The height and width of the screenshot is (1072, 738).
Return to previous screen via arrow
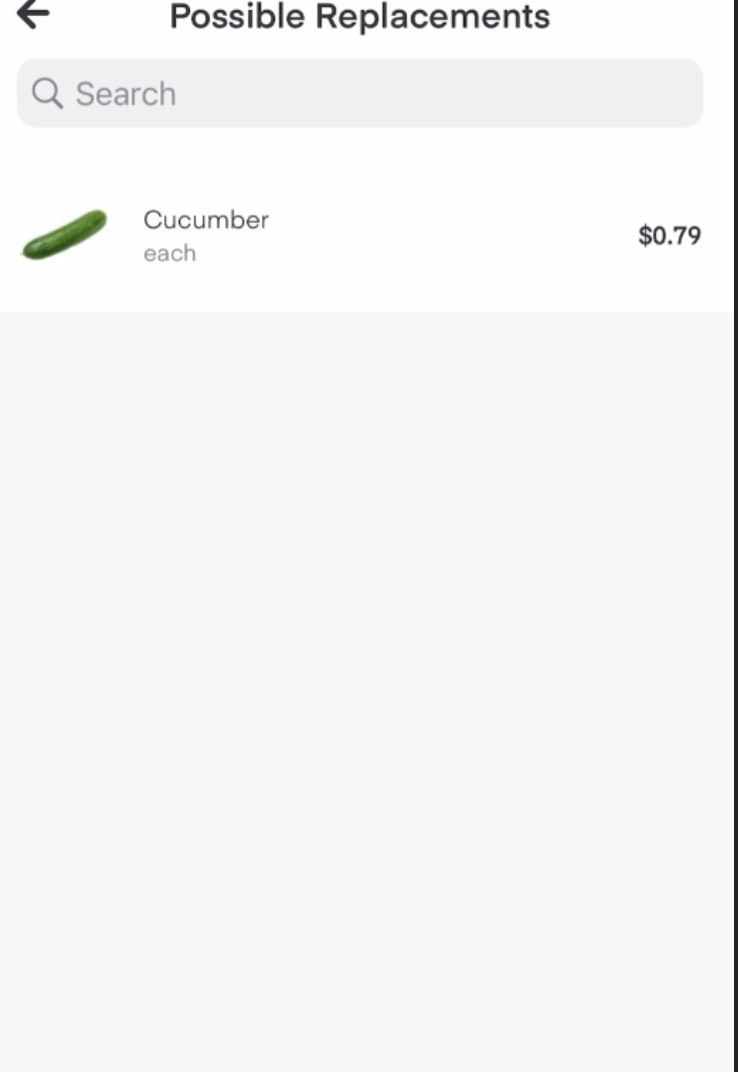click(33, 14)
